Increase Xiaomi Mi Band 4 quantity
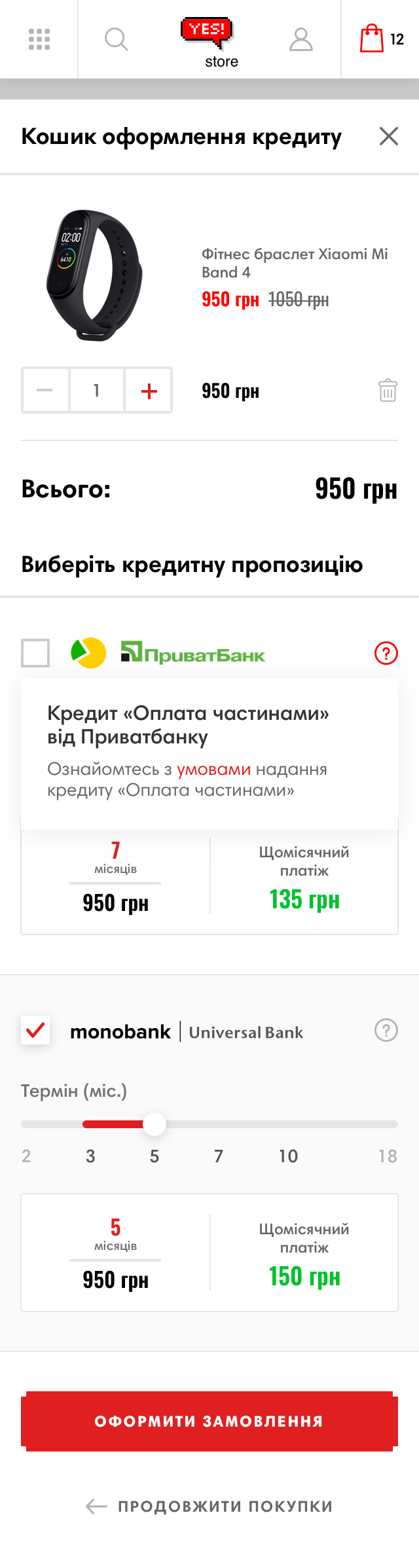Image resolution: width=419 pixels, height=1568 pixels. tap(149, 391)
